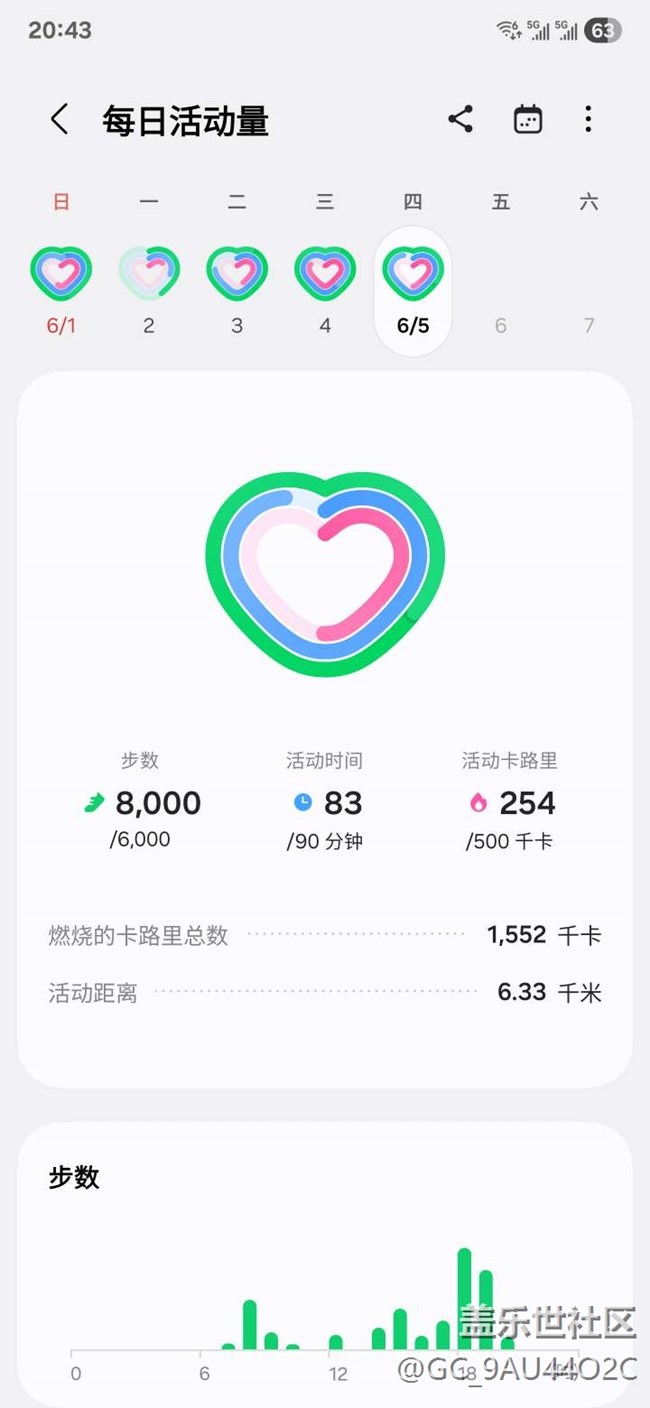Open the overflow menu
Image resolution: width=650 pixels, height=1408 pixels.
tap(588, 120)
